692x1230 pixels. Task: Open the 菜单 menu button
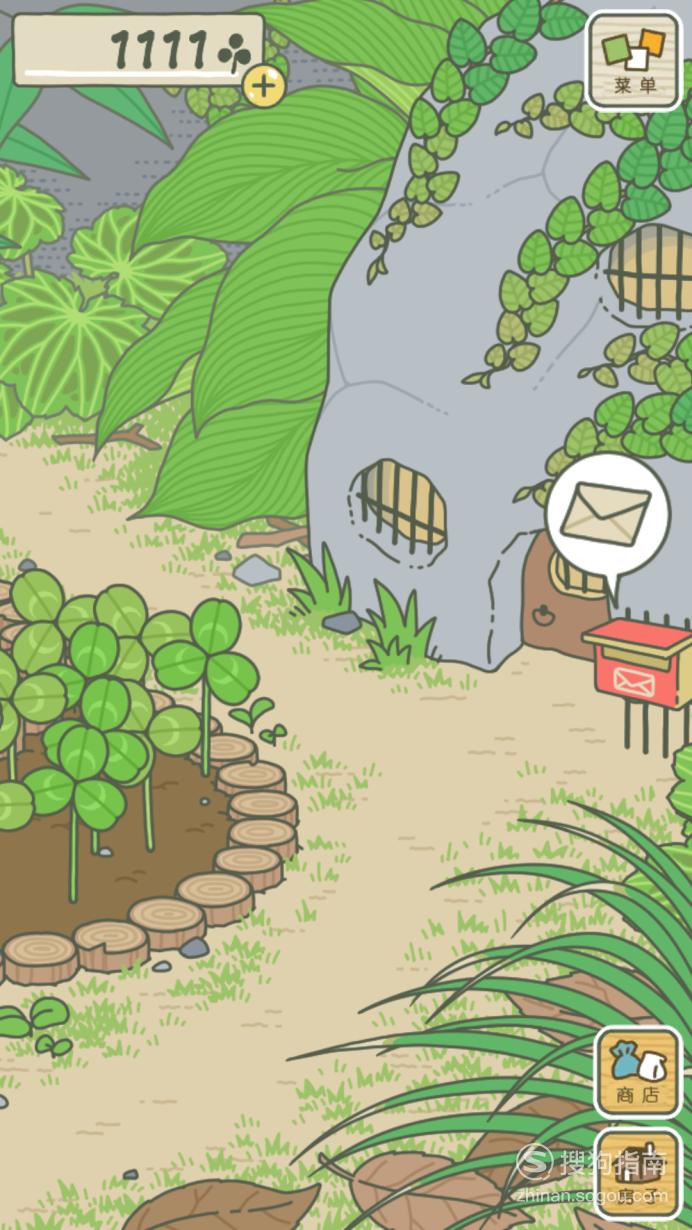pos(633,60)
